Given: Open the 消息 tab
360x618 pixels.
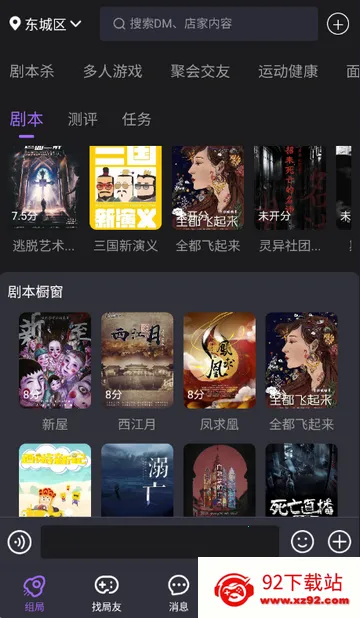Looking at the screenshot, I should coord(179,593).
